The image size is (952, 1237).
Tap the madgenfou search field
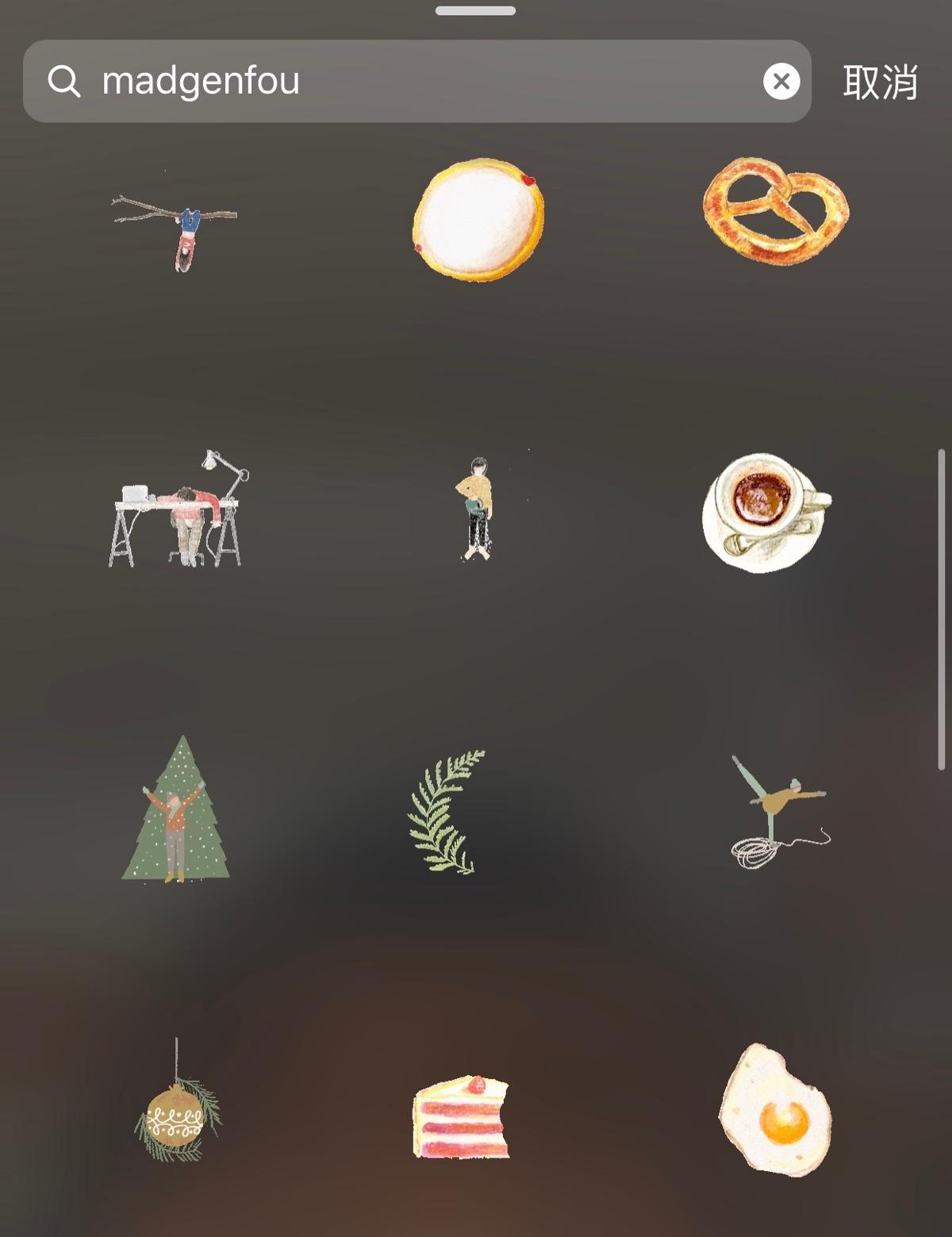[413, 81]
